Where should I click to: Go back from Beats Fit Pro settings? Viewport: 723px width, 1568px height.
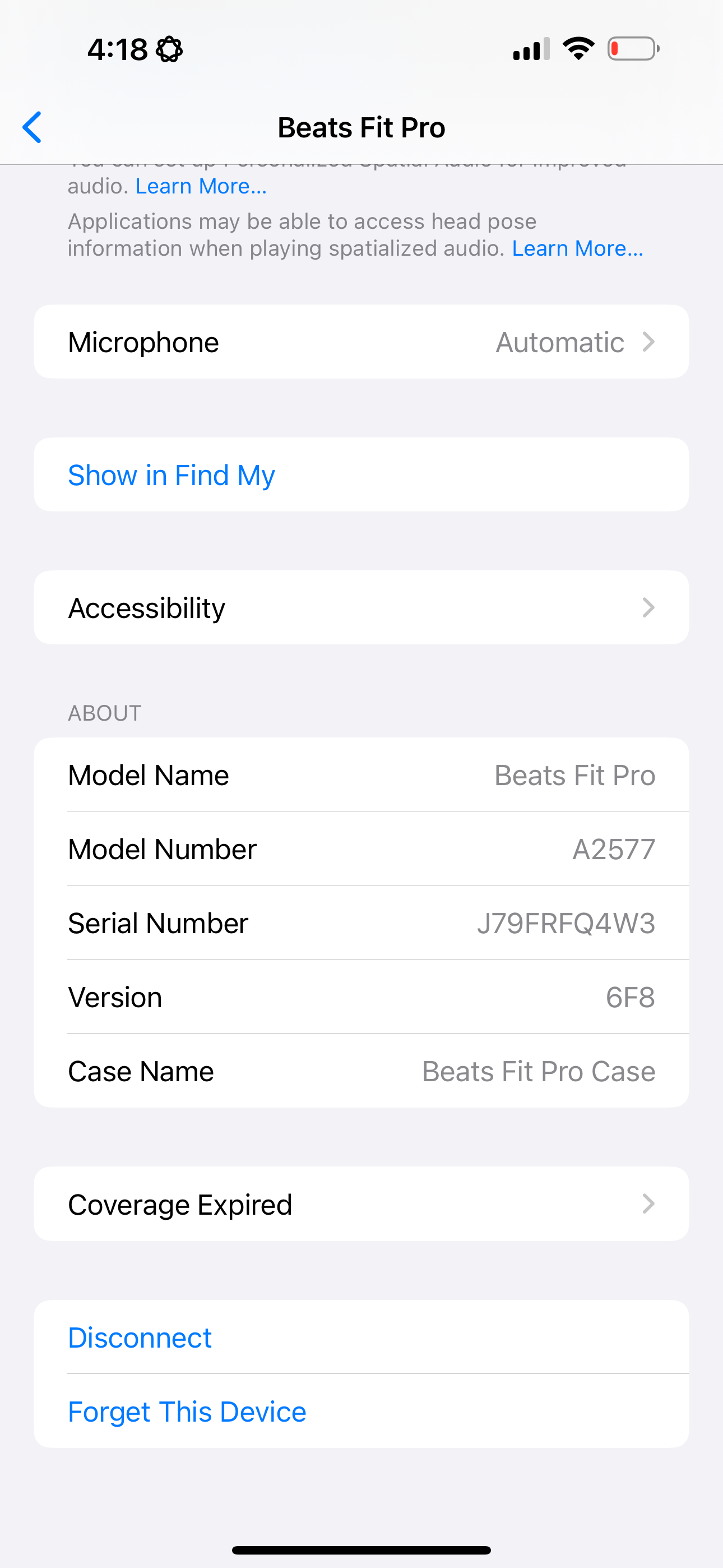31,127
